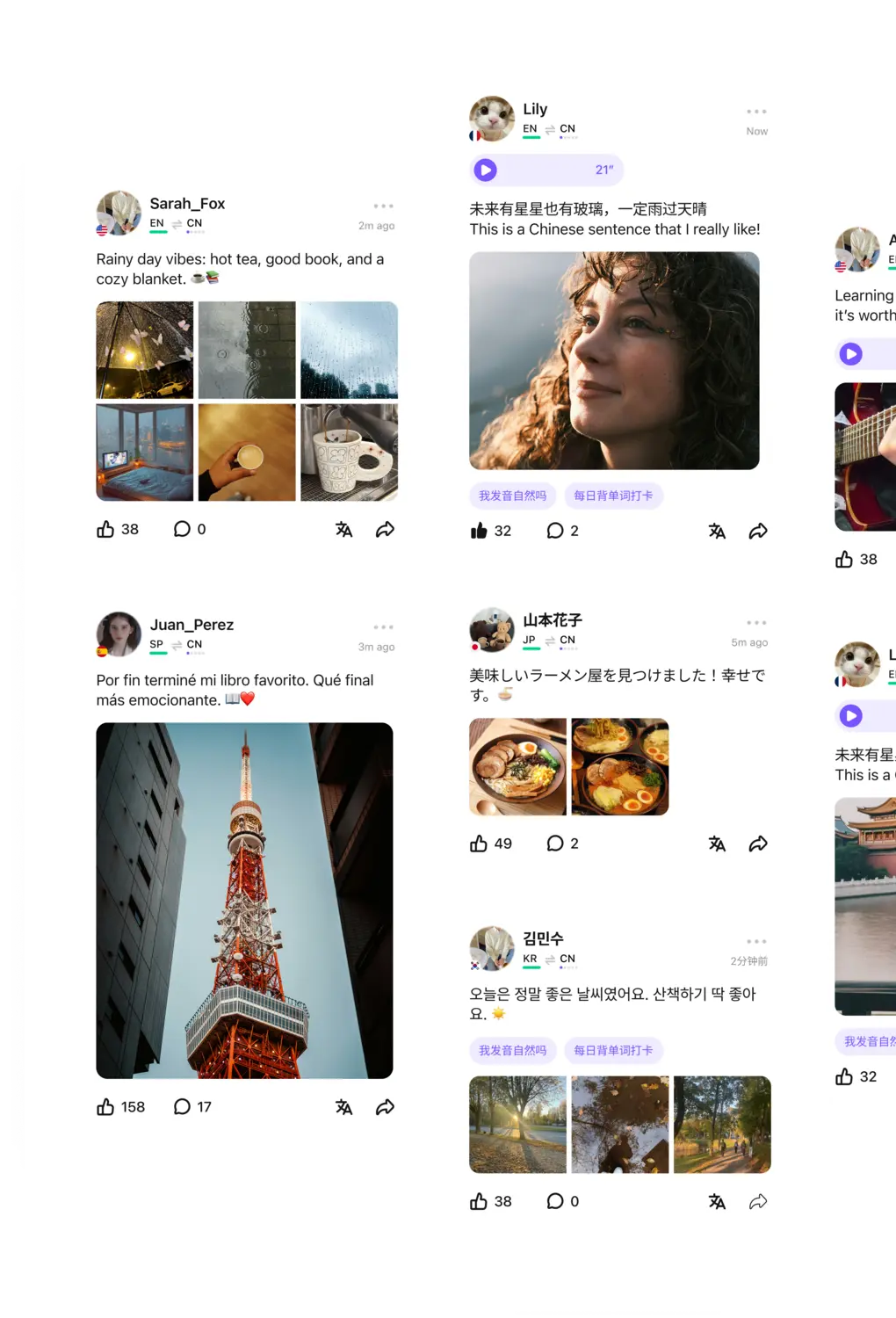
Task: Translate 김민수's weather post
Action: 715,1201
